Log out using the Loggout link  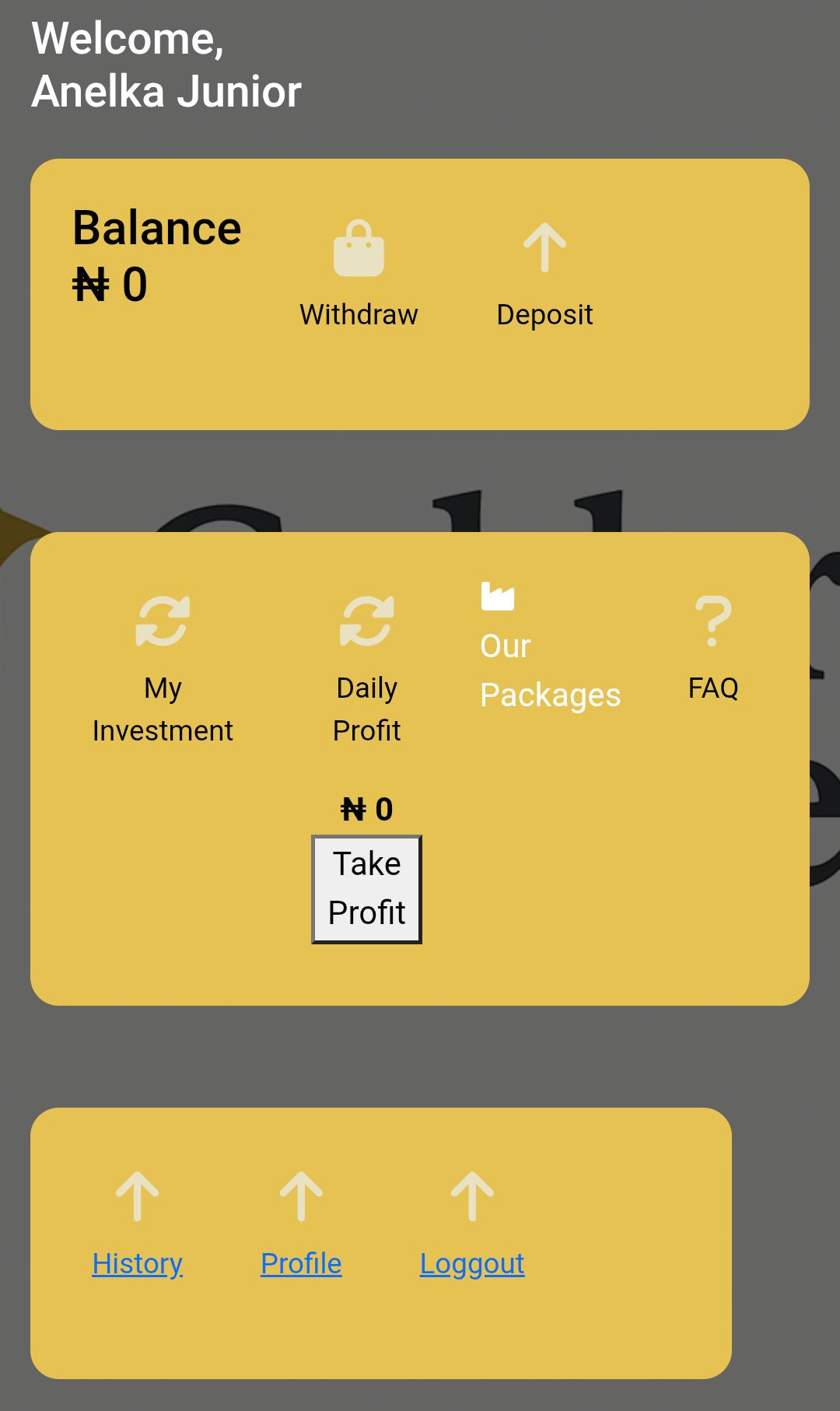pyautogui.click(x=472, y=1263)
